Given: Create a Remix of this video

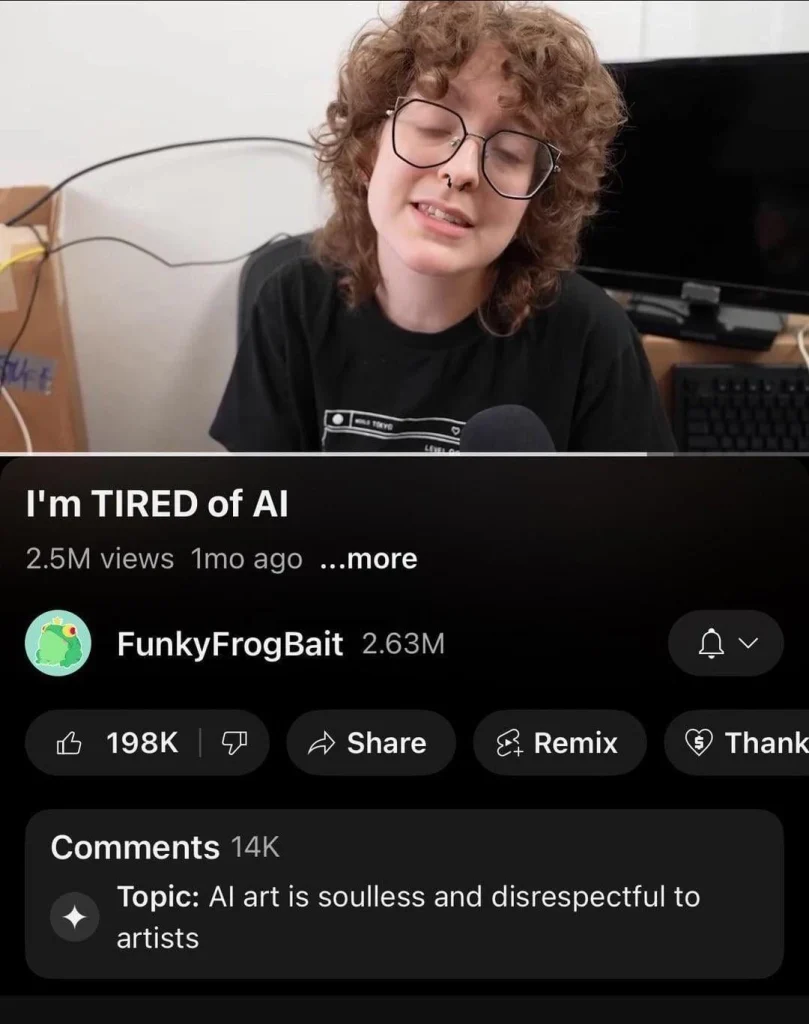Looking at the screenshot, I should click(559, 743).
